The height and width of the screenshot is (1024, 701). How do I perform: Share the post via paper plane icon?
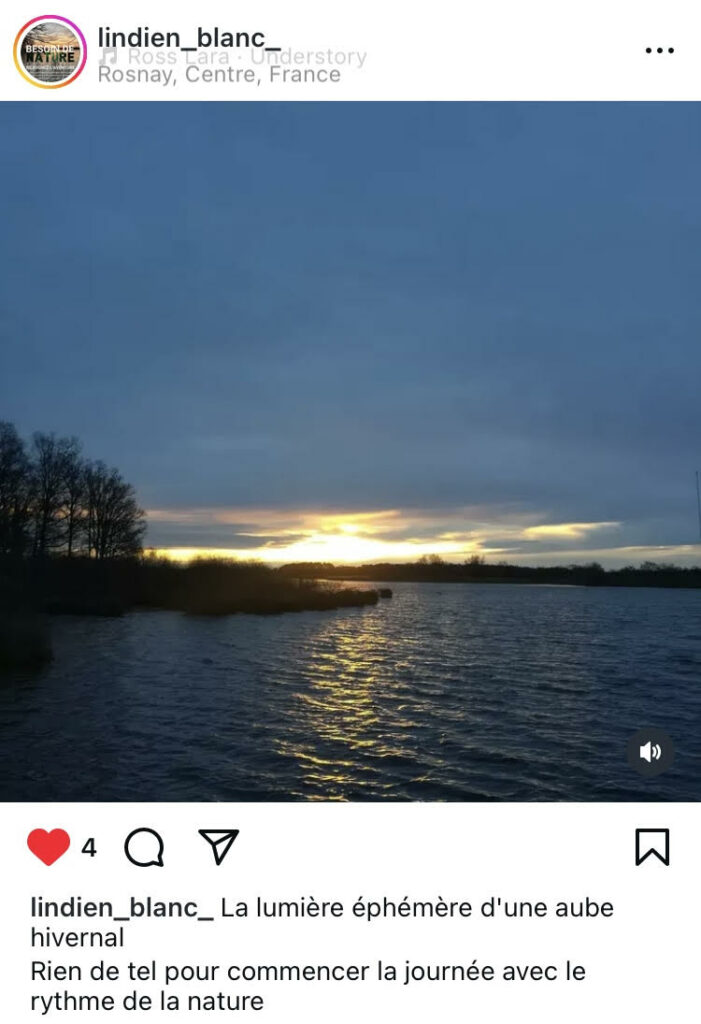218,847
